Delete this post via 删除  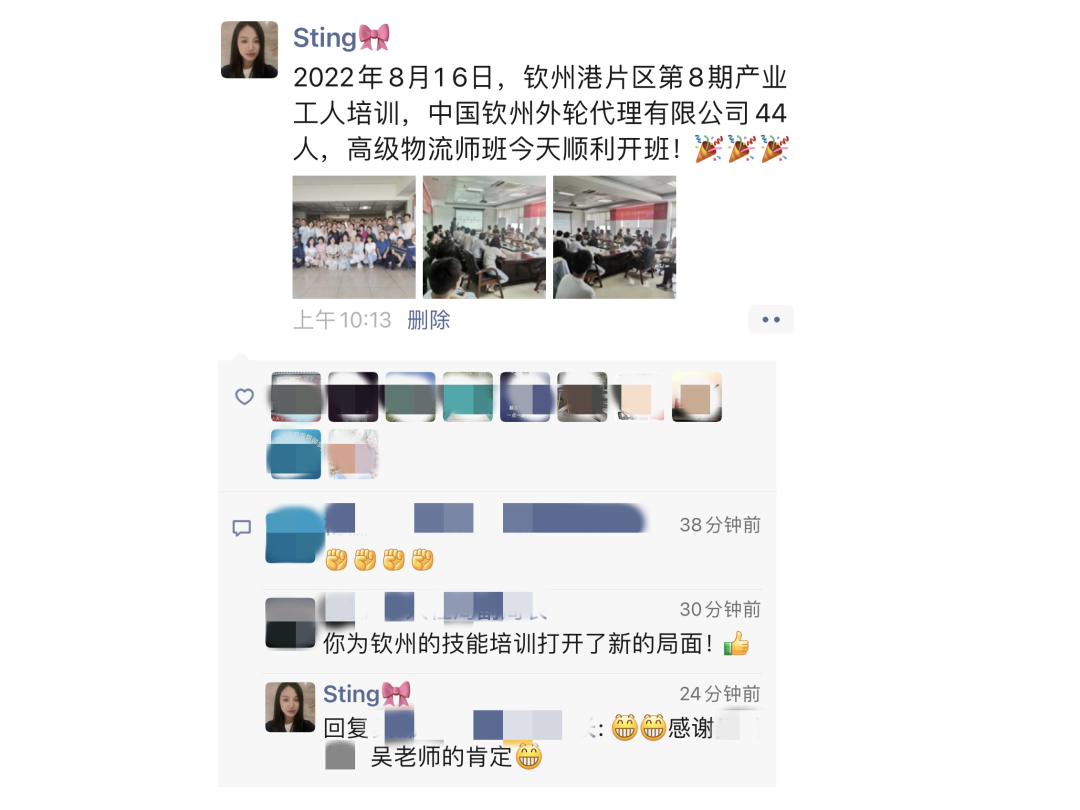click(x=429, y=320)
